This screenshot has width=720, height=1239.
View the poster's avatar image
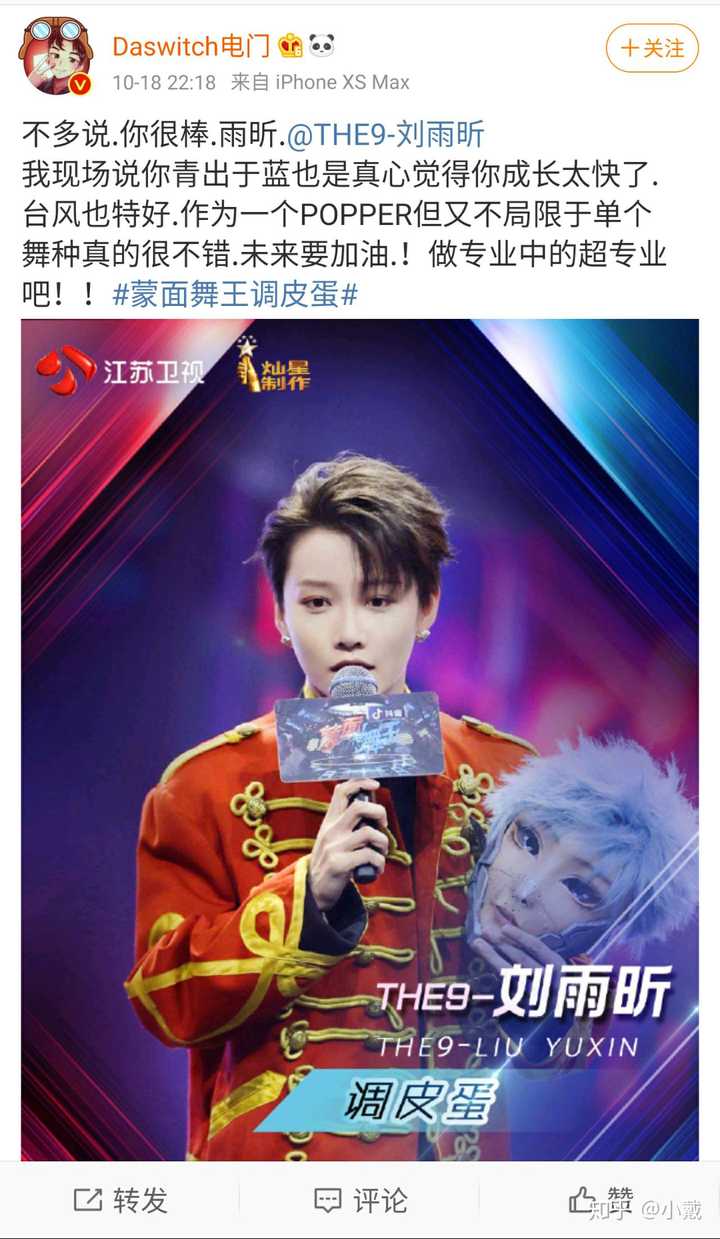pos(55,54)
